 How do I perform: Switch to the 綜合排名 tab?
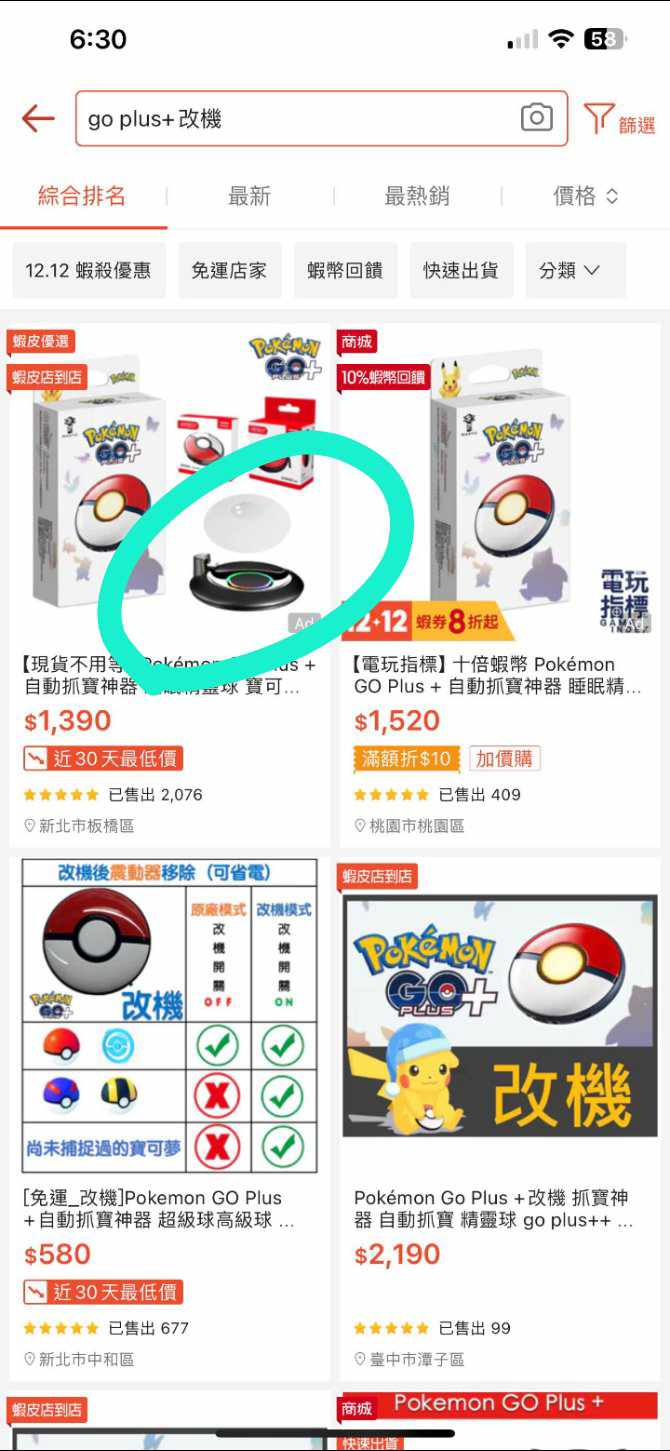coord(82,196)
